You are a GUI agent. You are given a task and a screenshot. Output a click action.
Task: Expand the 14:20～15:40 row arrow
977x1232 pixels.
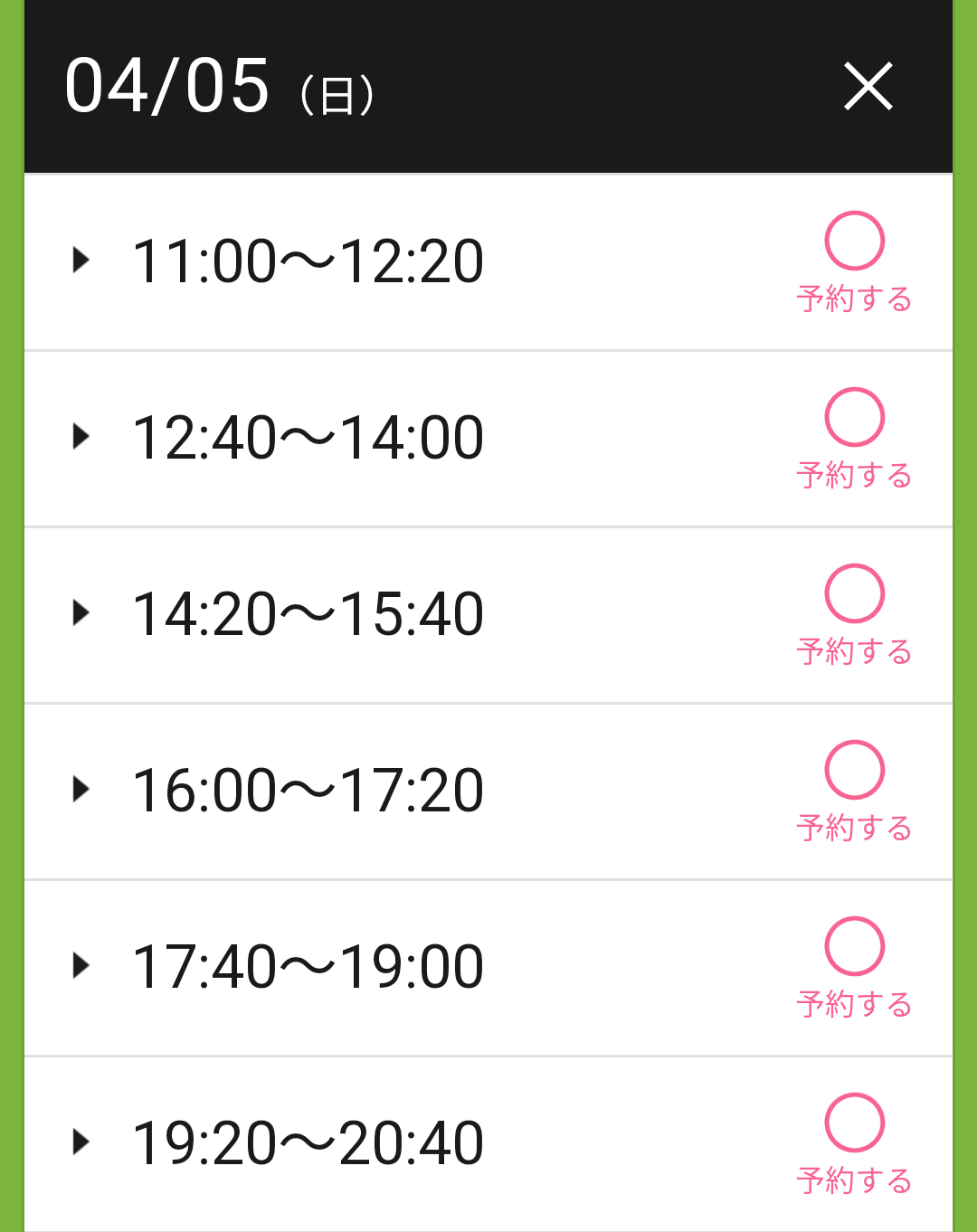[x=81, y=613]
